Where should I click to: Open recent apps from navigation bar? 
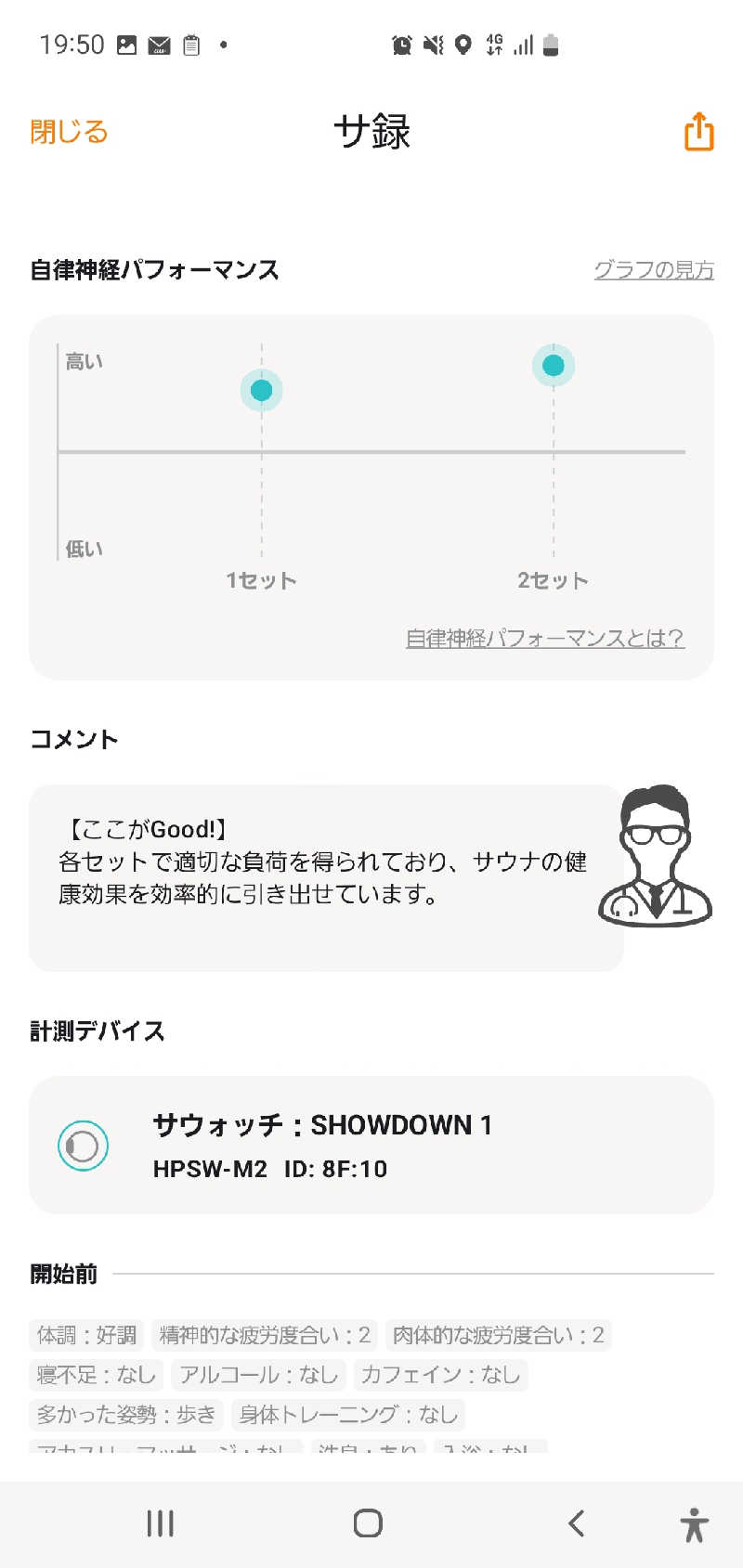[x=161, y=1523]
